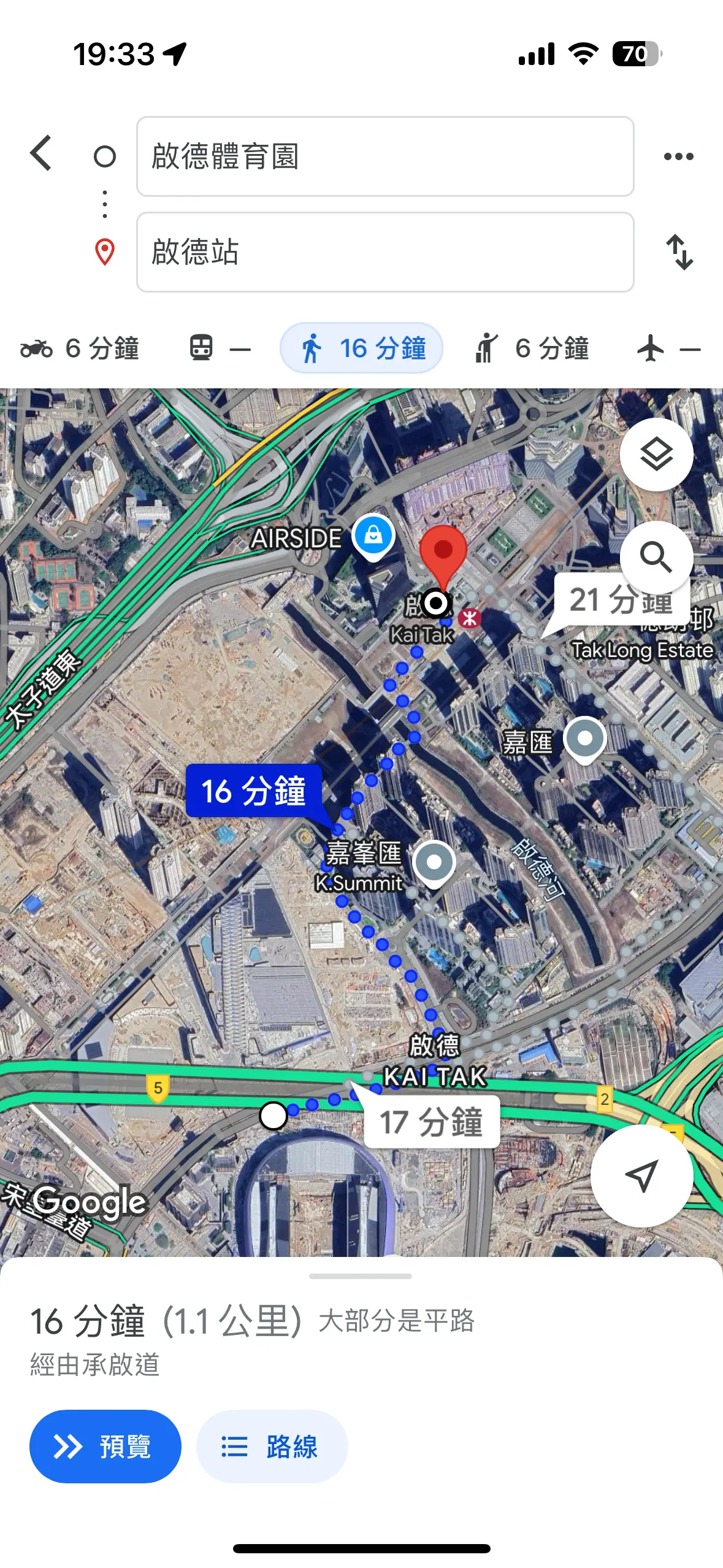This screenshot has width=723, height=1568.
Task: Open the step list with 路線
Action: (x=272, y=1446)
